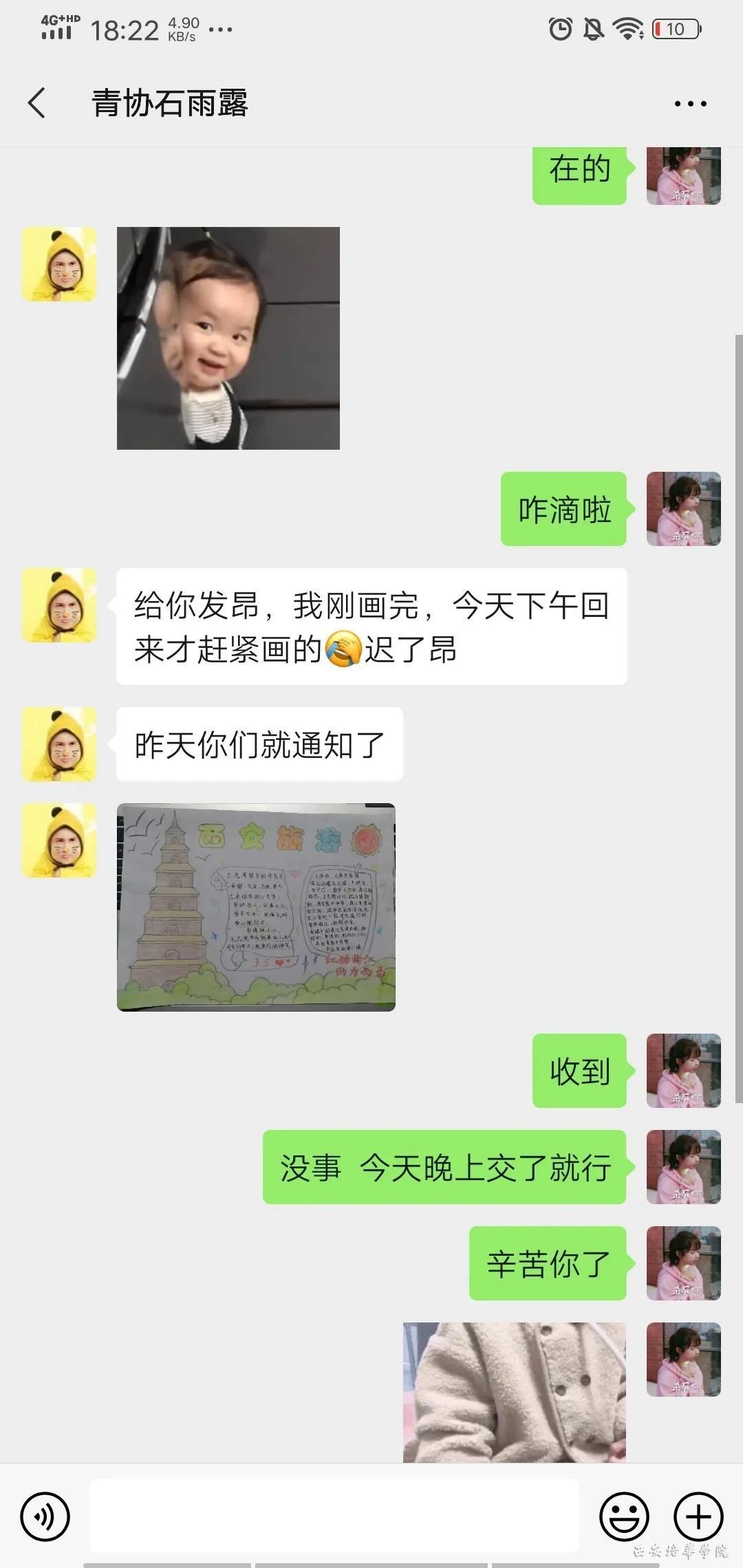Open the baby face sticker image

(x=228, y=338)
